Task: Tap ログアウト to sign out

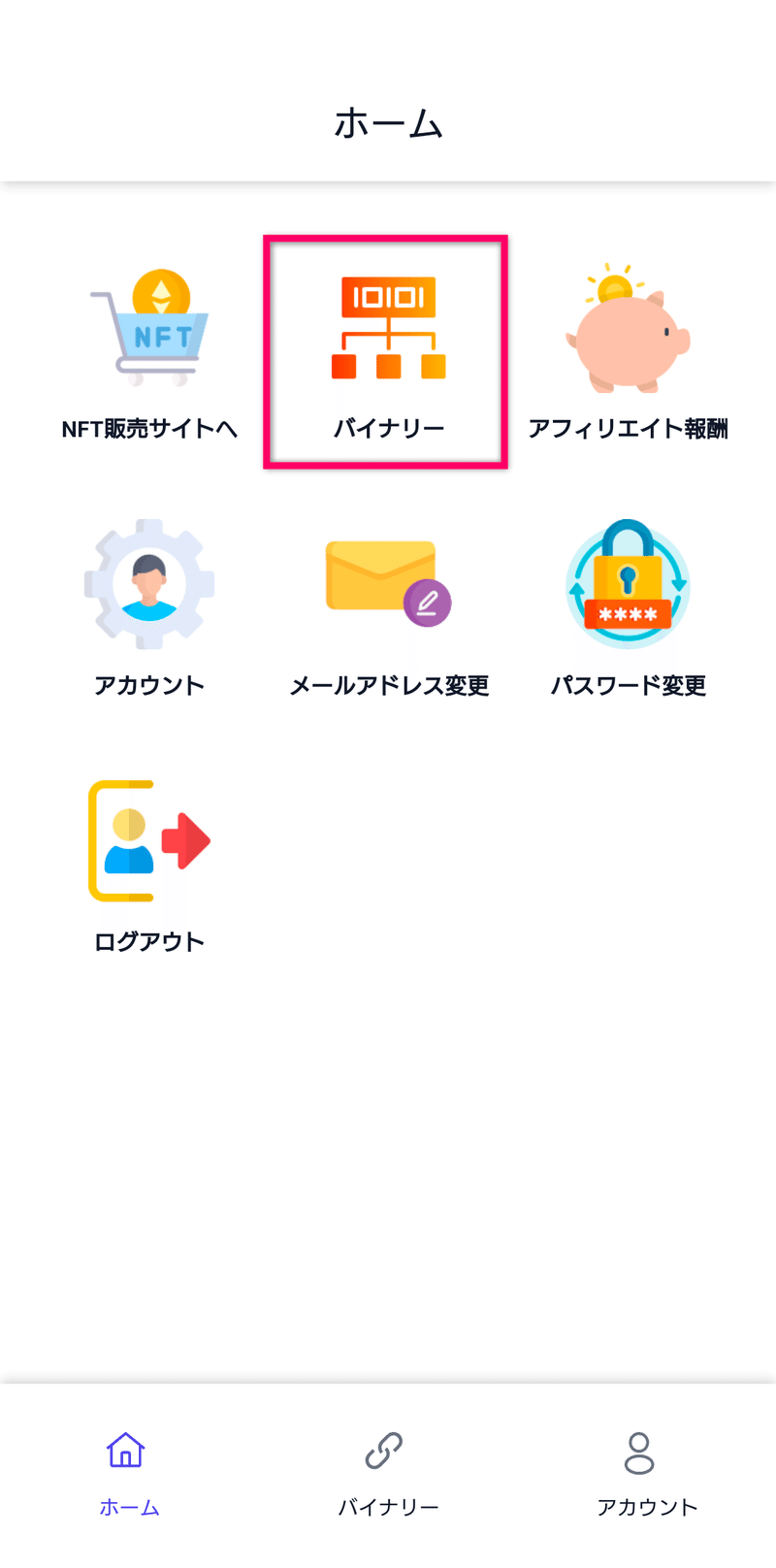Action: click(149, 866)
